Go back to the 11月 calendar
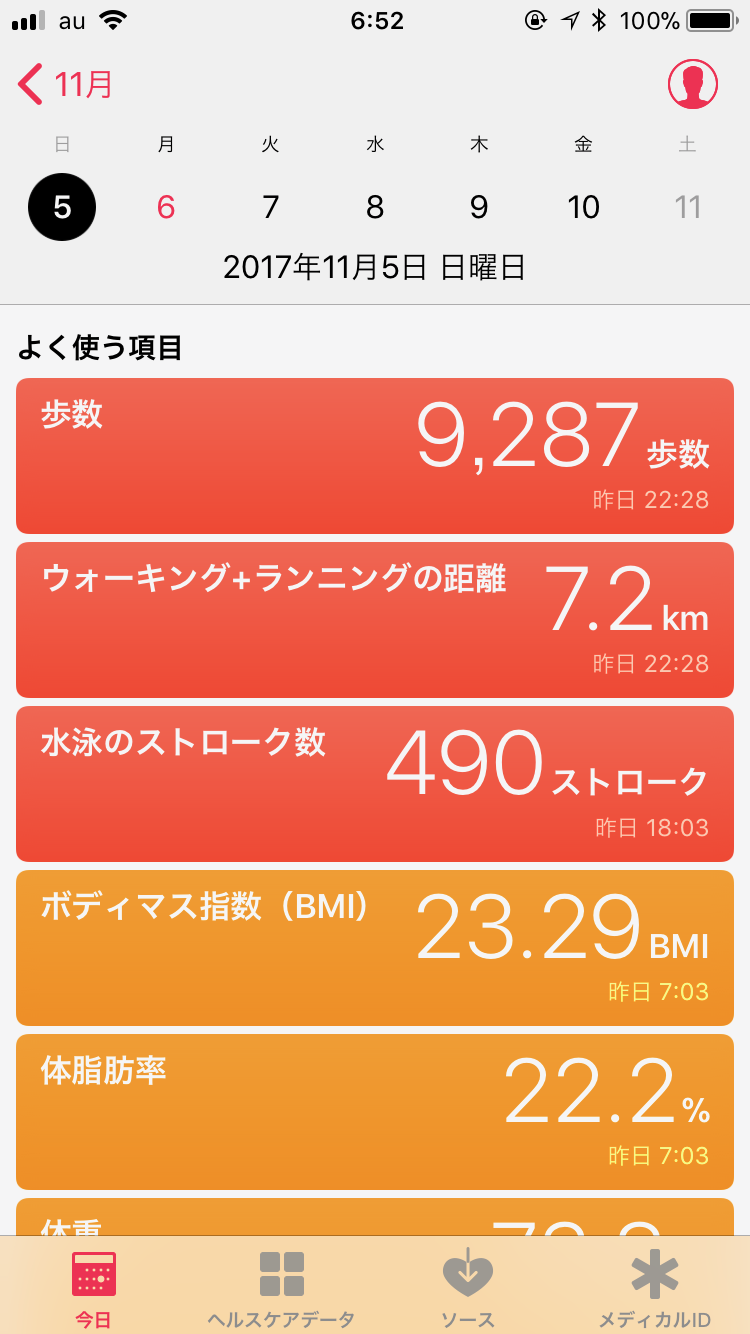This screenshot has height=1334, width=750. [66, 84]
